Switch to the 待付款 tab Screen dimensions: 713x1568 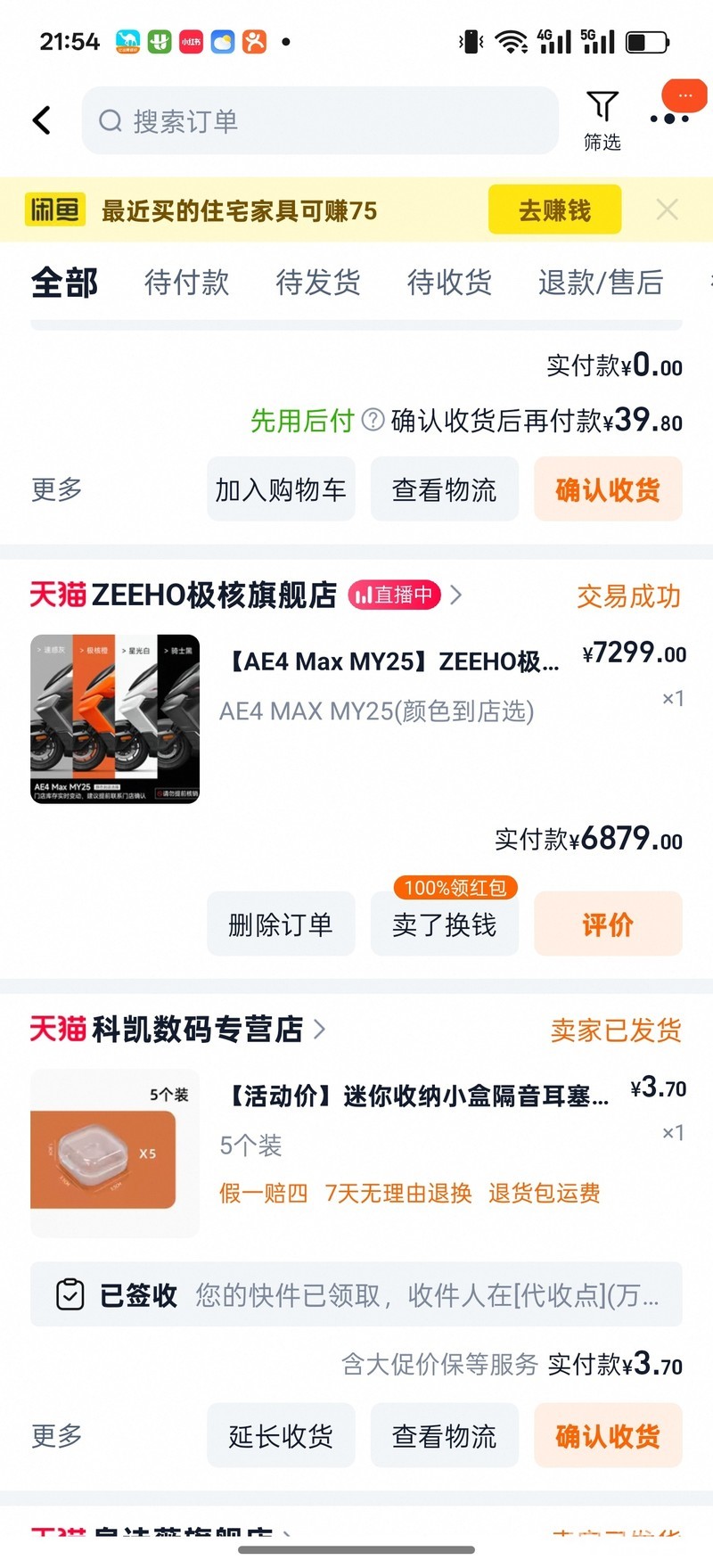[187, 283]
